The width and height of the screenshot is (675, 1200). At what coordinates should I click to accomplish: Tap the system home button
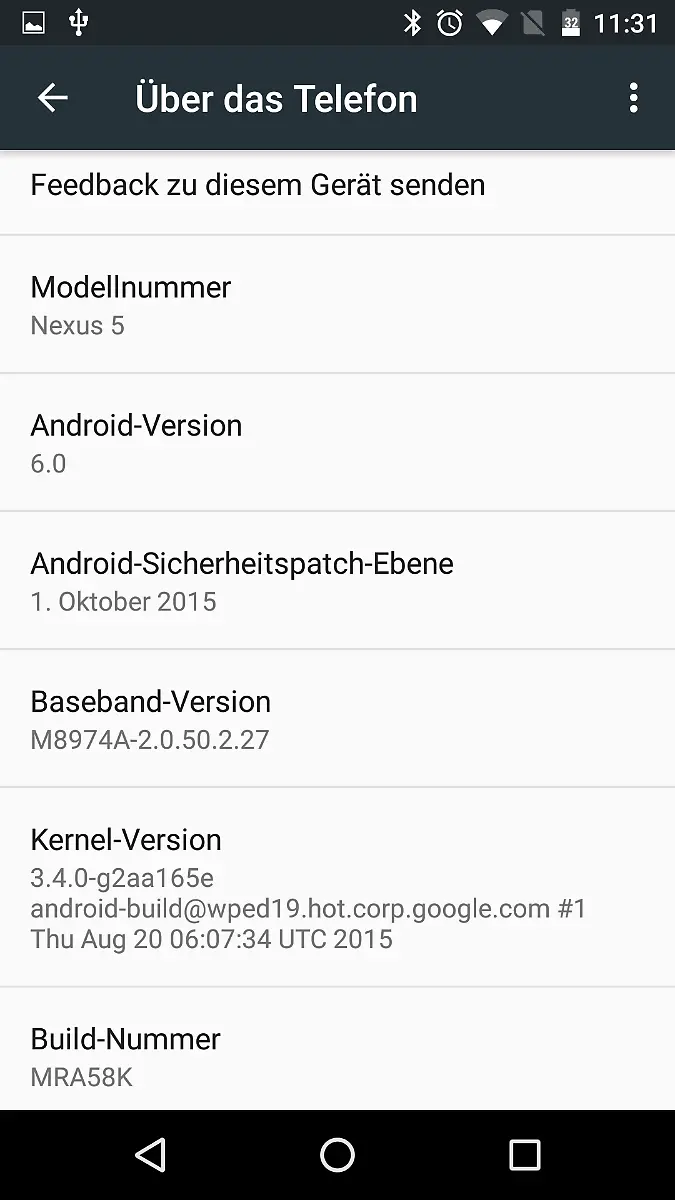337,1155
